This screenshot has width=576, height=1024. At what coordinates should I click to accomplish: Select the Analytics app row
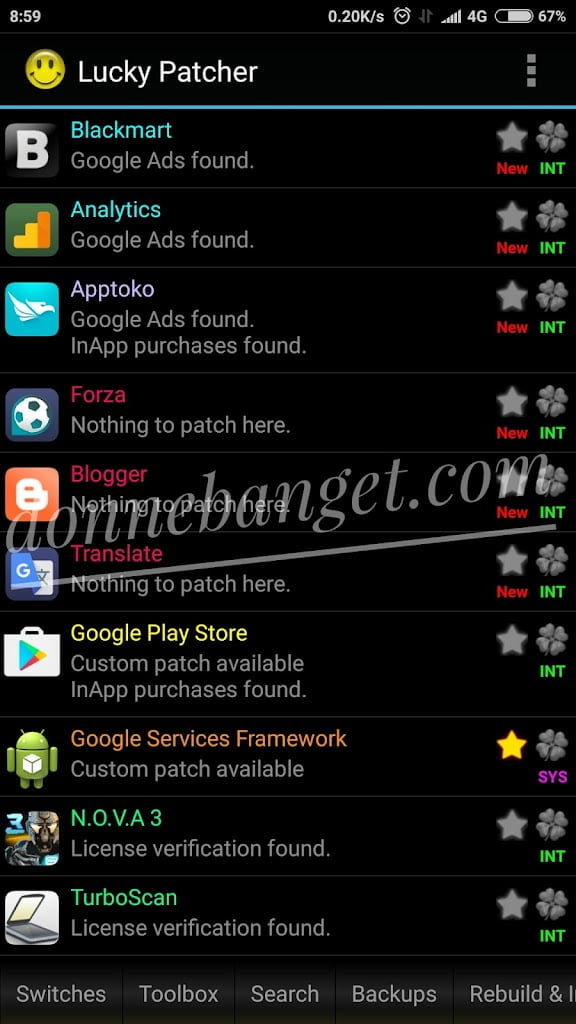(x=288, y=228)
